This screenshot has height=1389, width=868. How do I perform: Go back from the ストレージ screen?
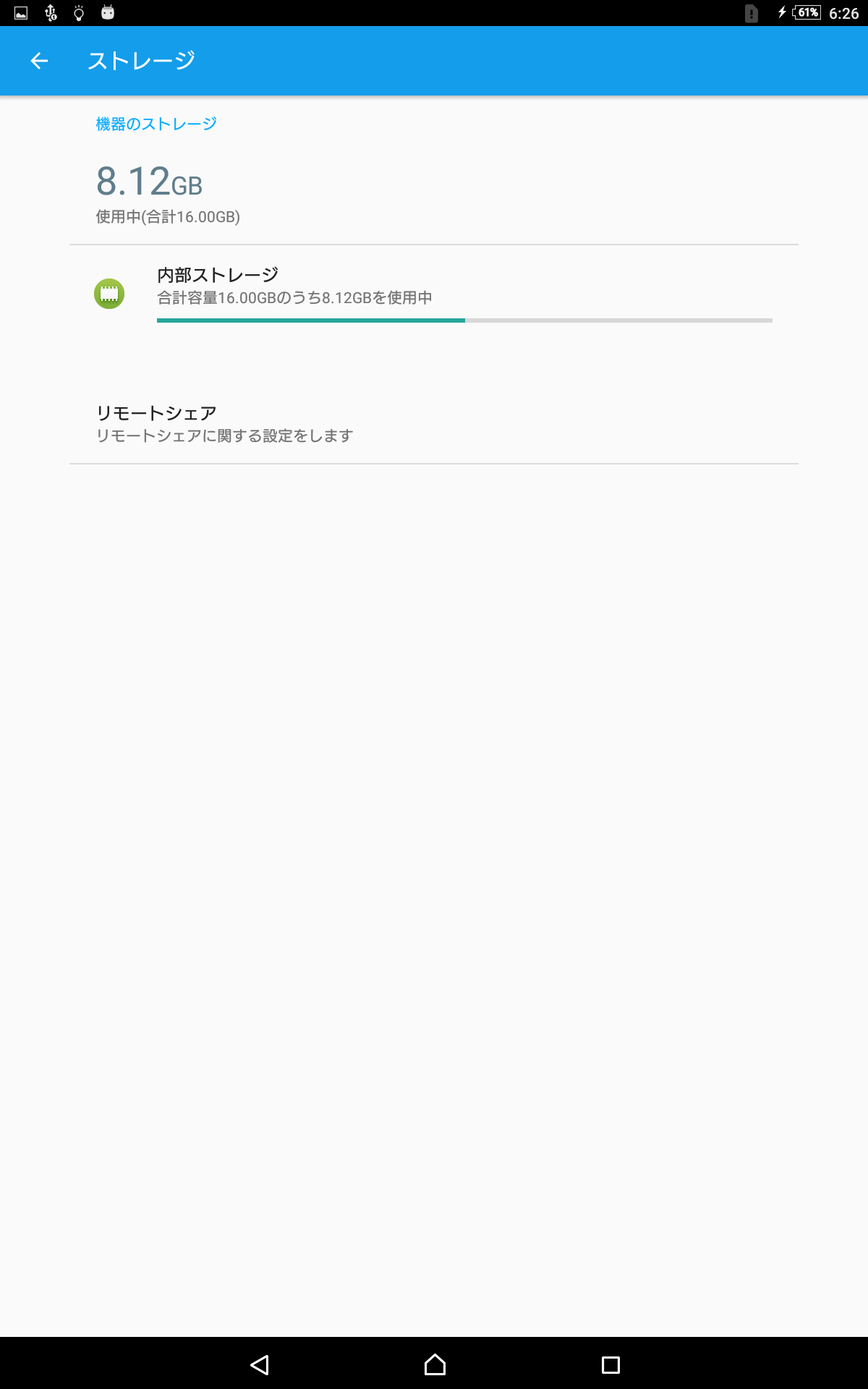tap(39, 61)
